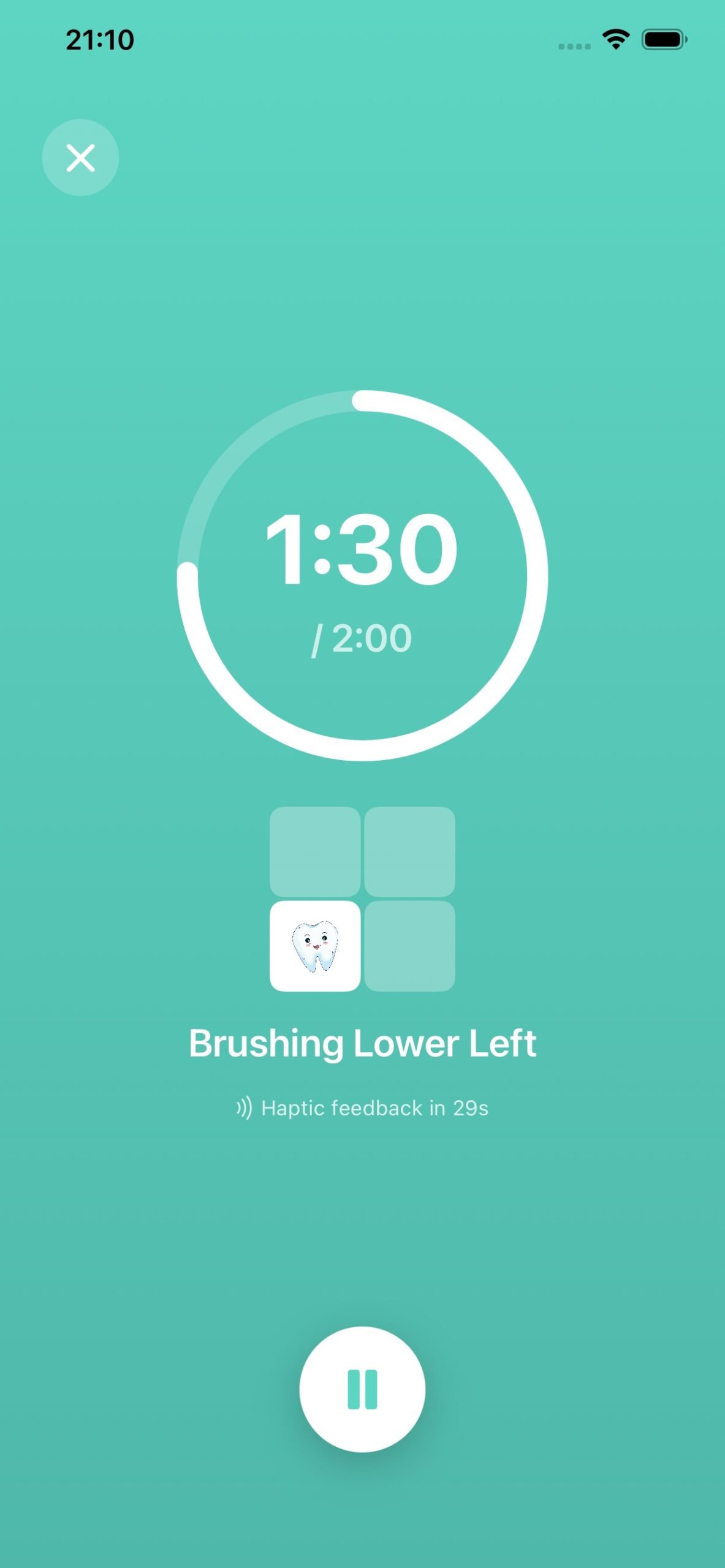
Task: Pause the brushing timer
Action: click(x=362, y=1389)
